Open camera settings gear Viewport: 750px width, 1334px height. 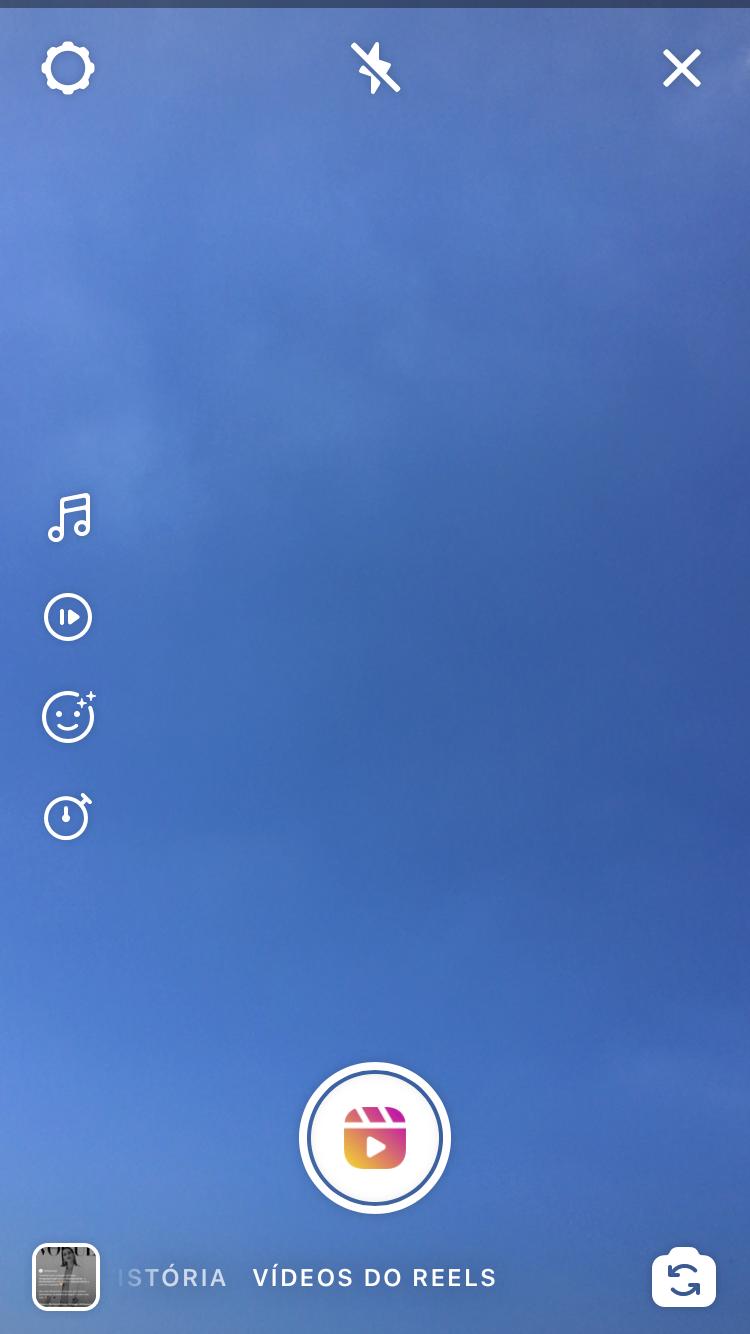[x=68, y=69]
